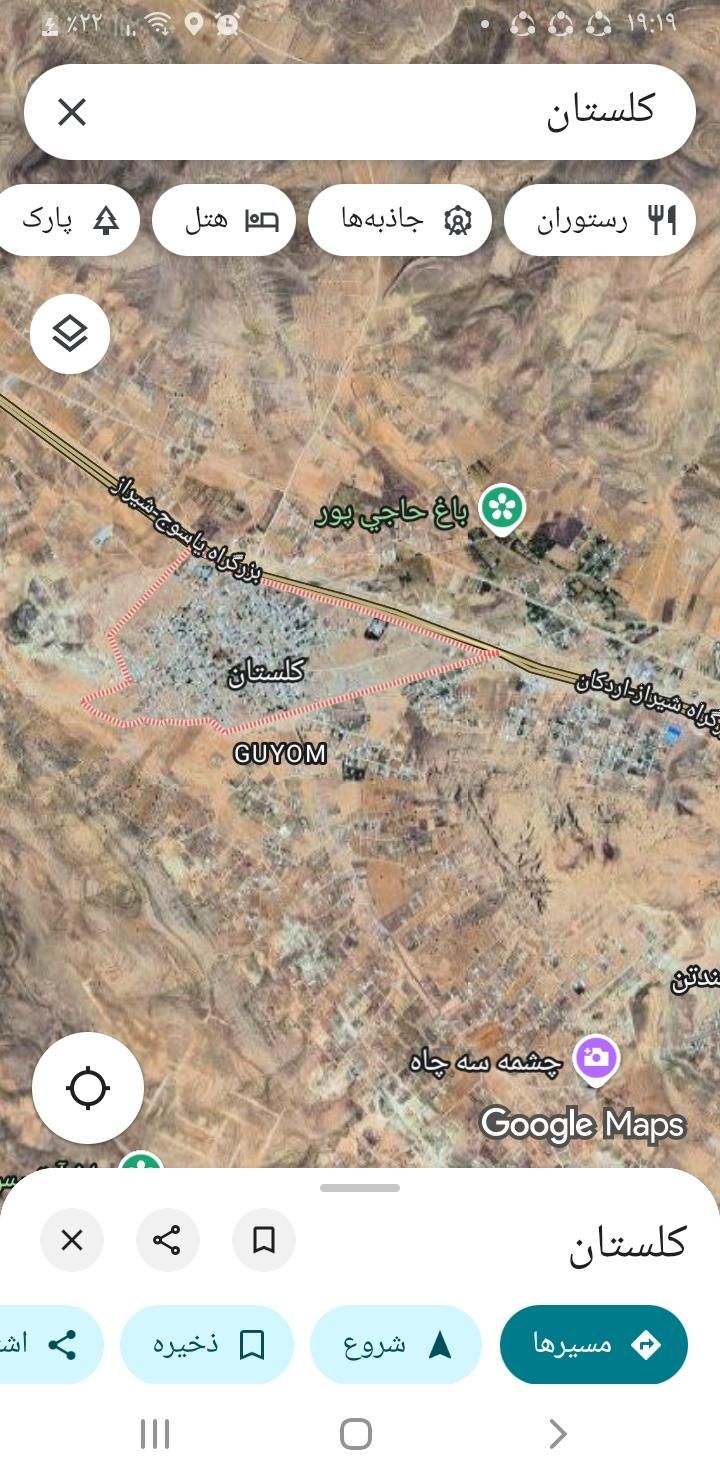The image size is (720, 1480).
Task: Open the map layers button
Action: click(70, 334)
